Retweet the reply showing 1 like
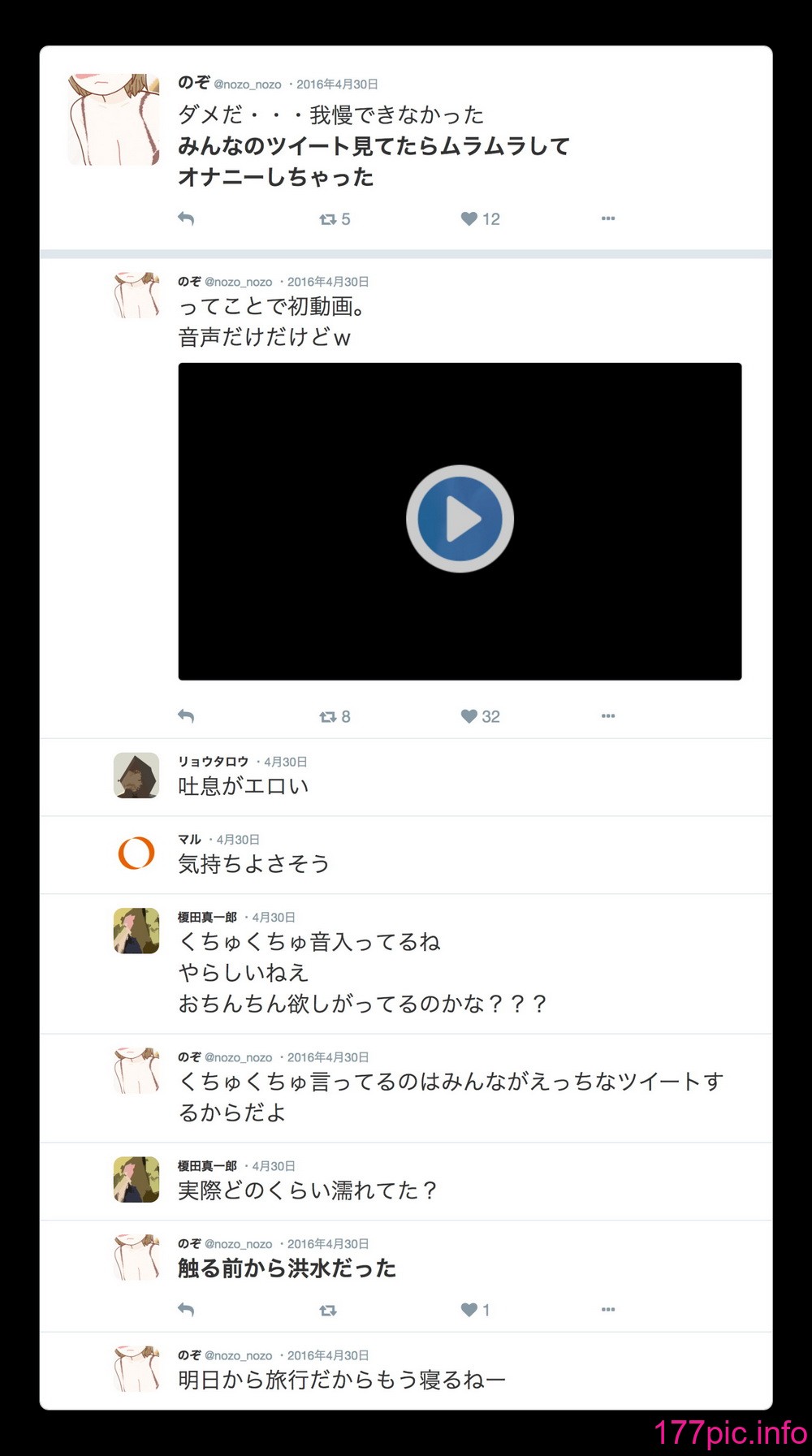 328,1311
